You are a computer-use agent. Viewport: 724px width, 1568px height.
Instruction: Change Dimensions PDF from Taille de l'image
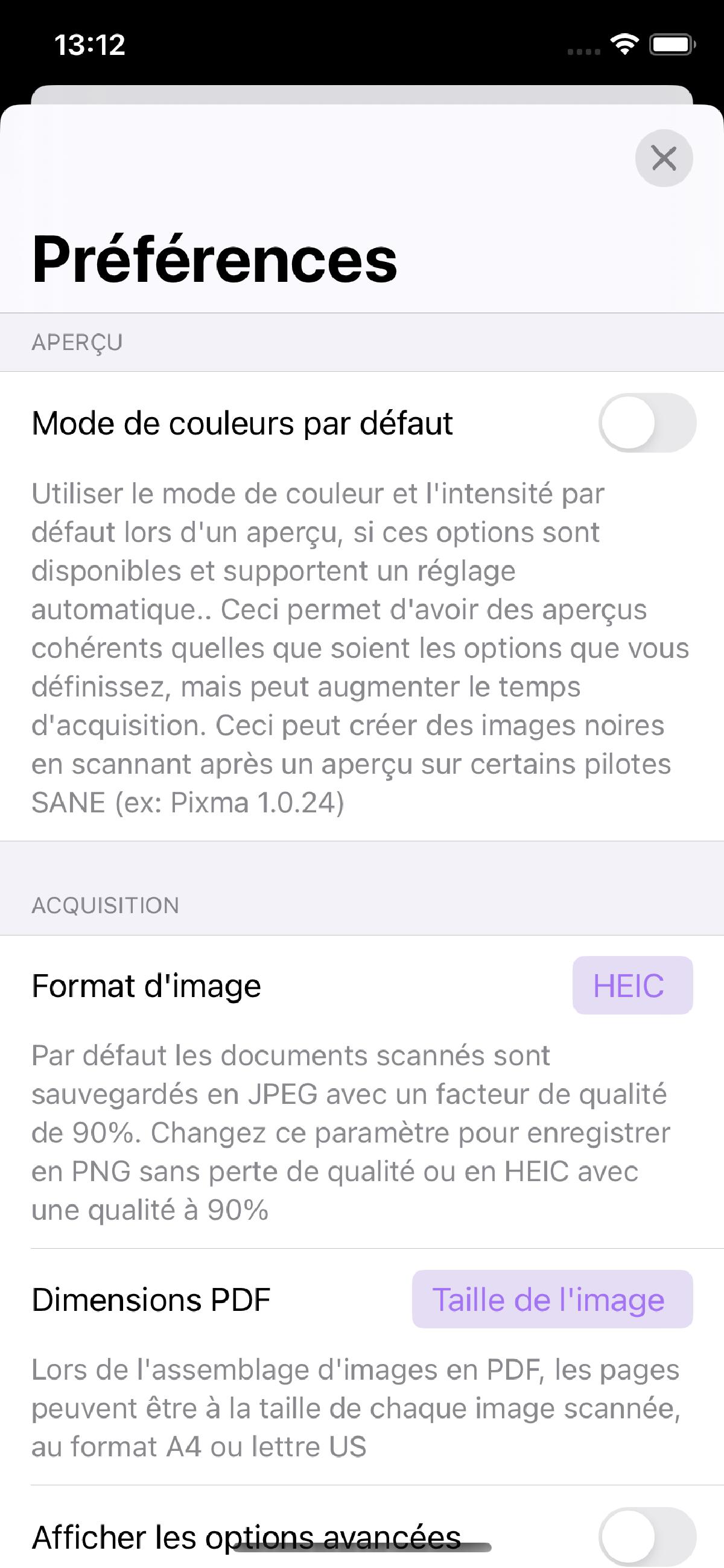tap(552, 1299)
